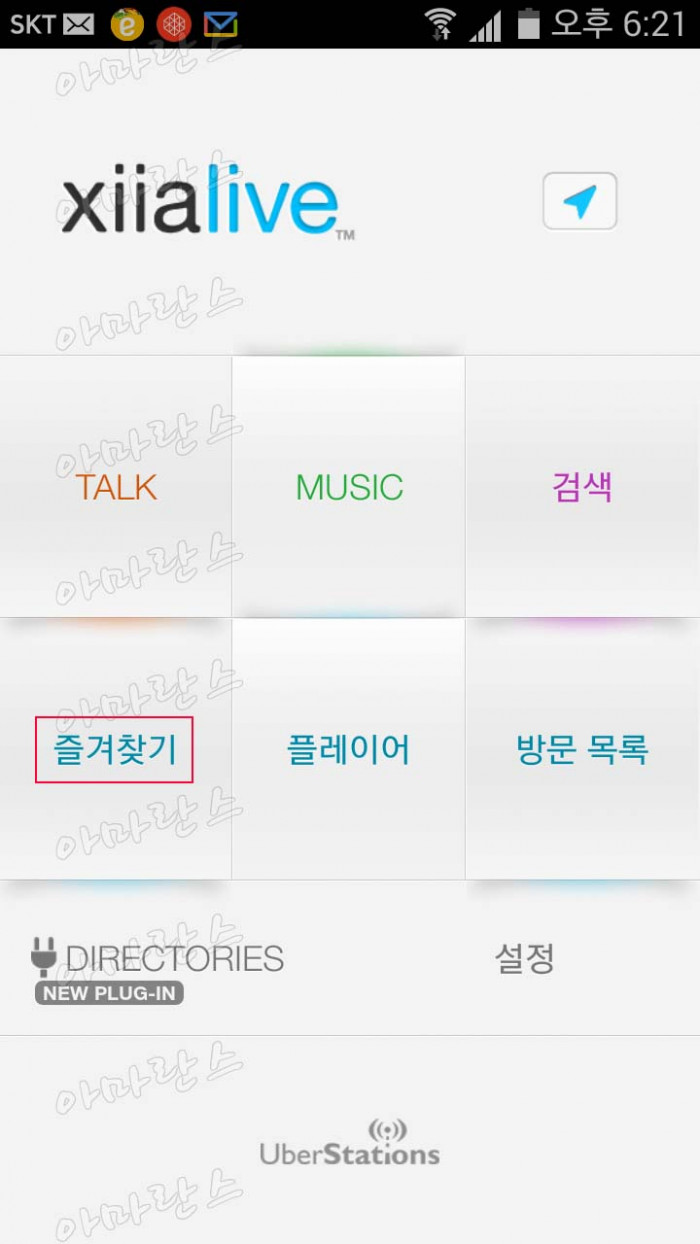Open UberStations
Image resolution: width=700 pixels, height=1244 pixels.
pos(350,1144)
